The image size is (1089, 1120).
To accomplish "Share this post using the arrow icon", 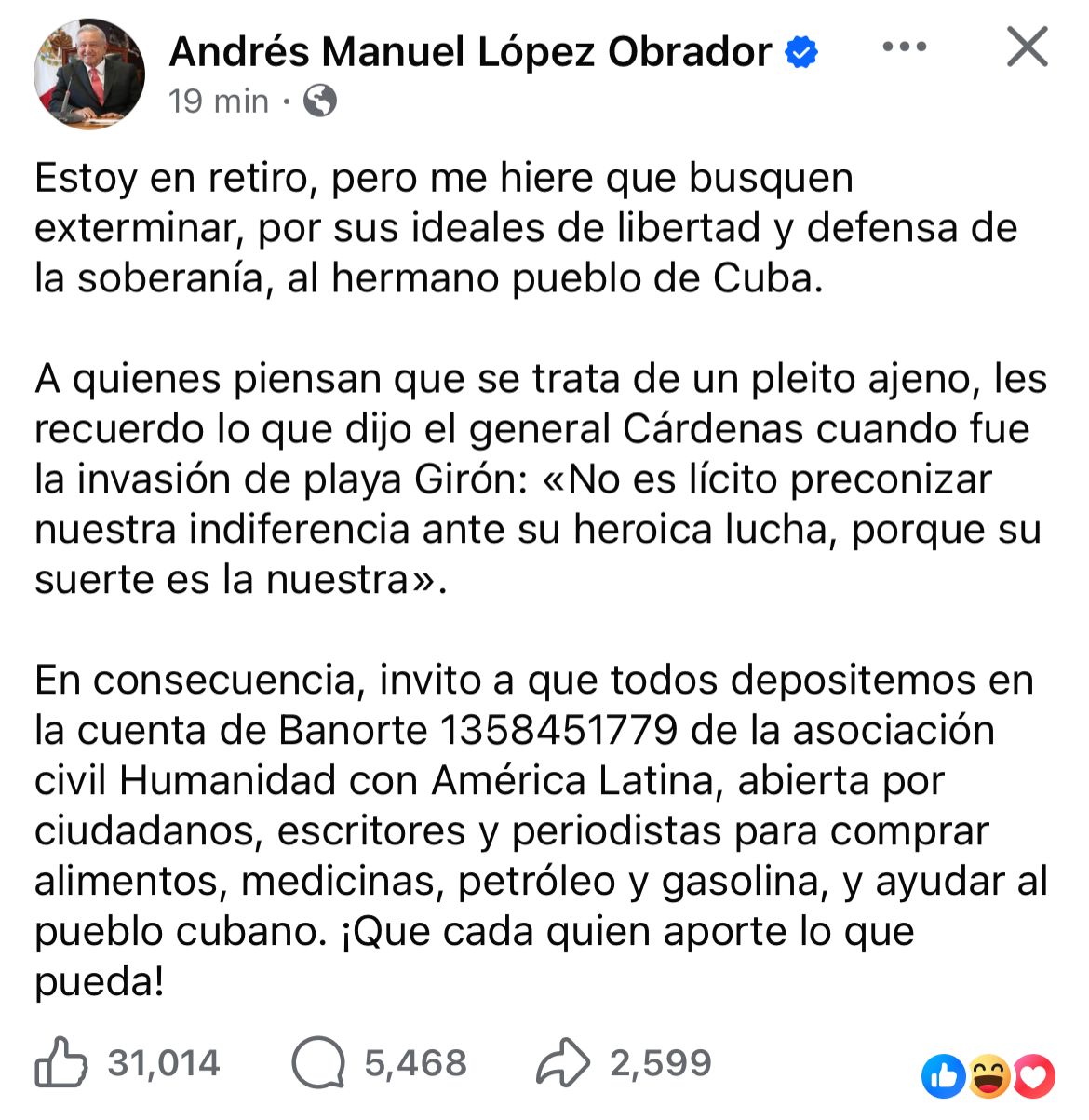I will (x=563, y=1062).
